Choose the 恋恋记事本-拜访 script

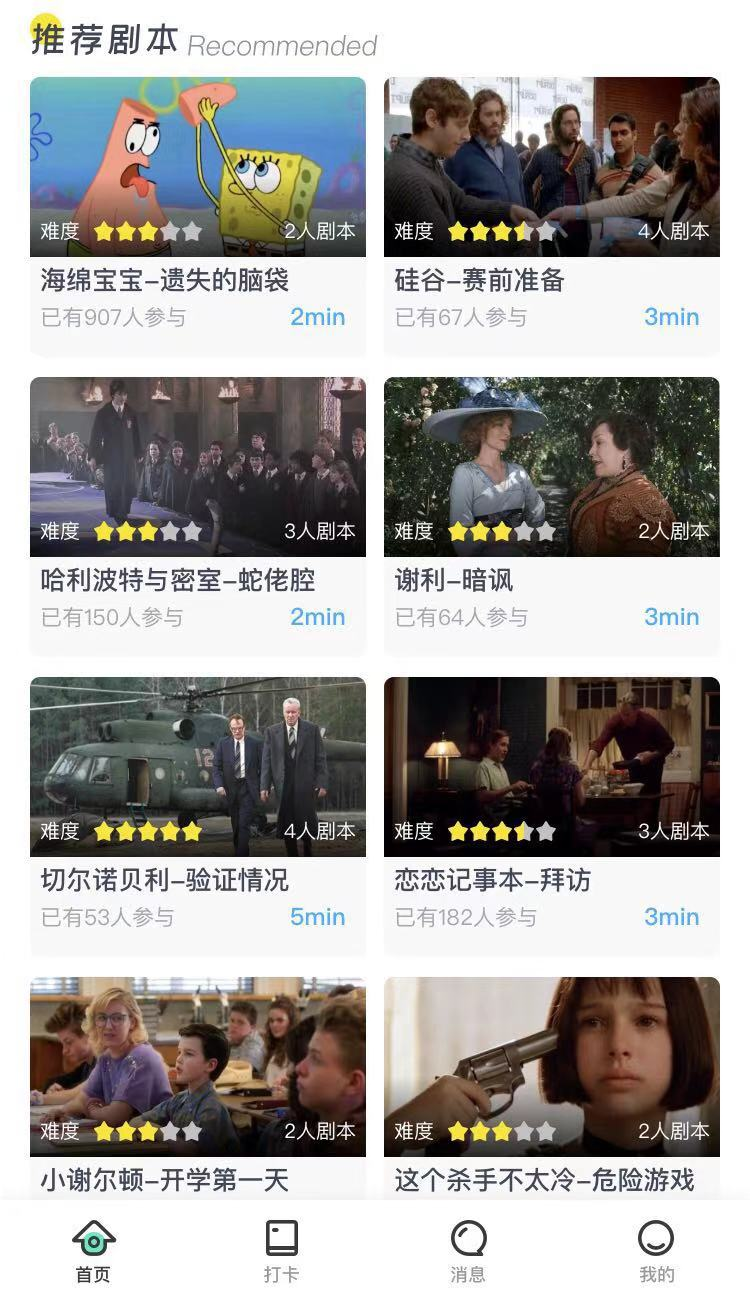point(551,766)
